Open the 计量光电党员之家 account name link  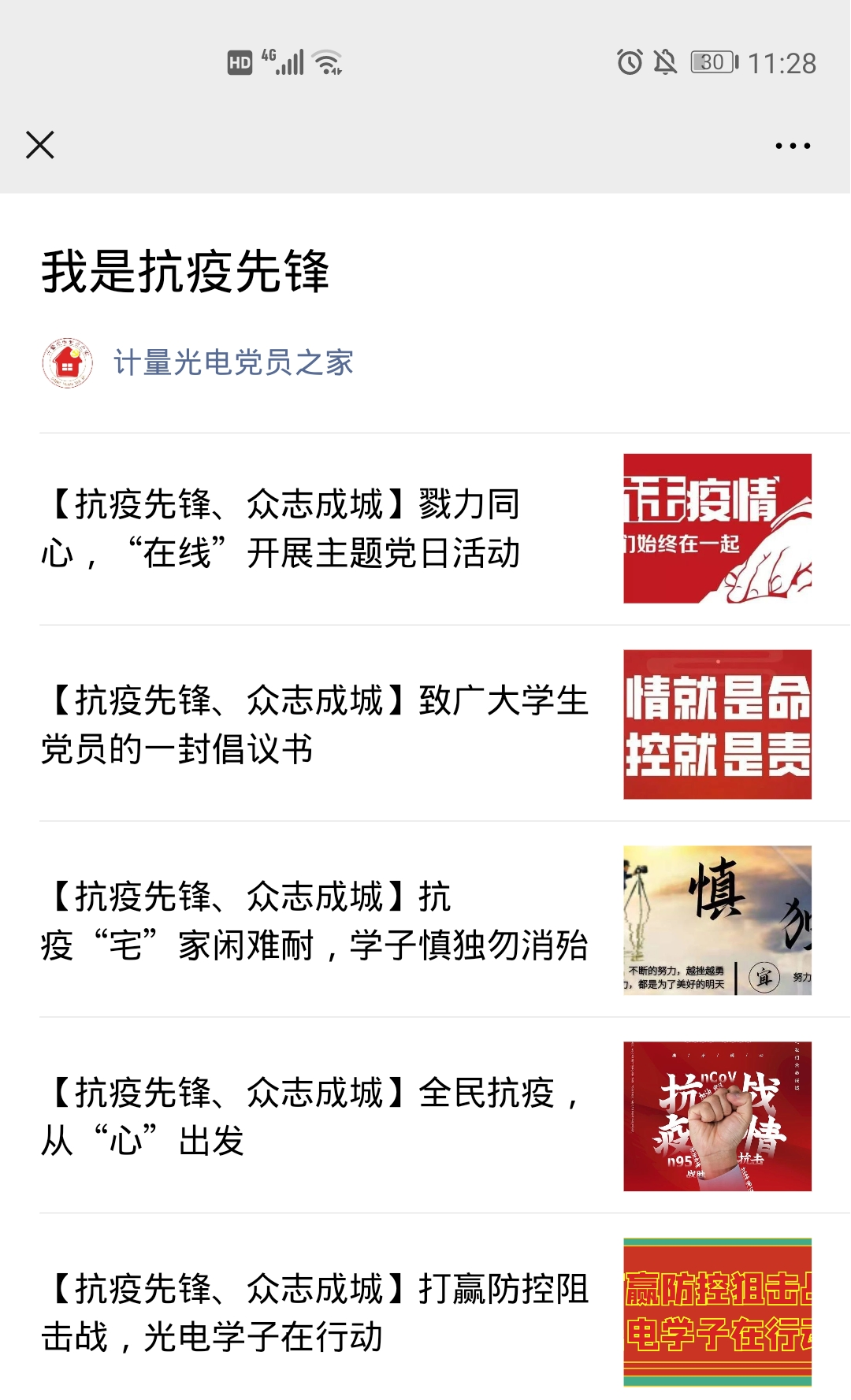(x=234, y=364)
